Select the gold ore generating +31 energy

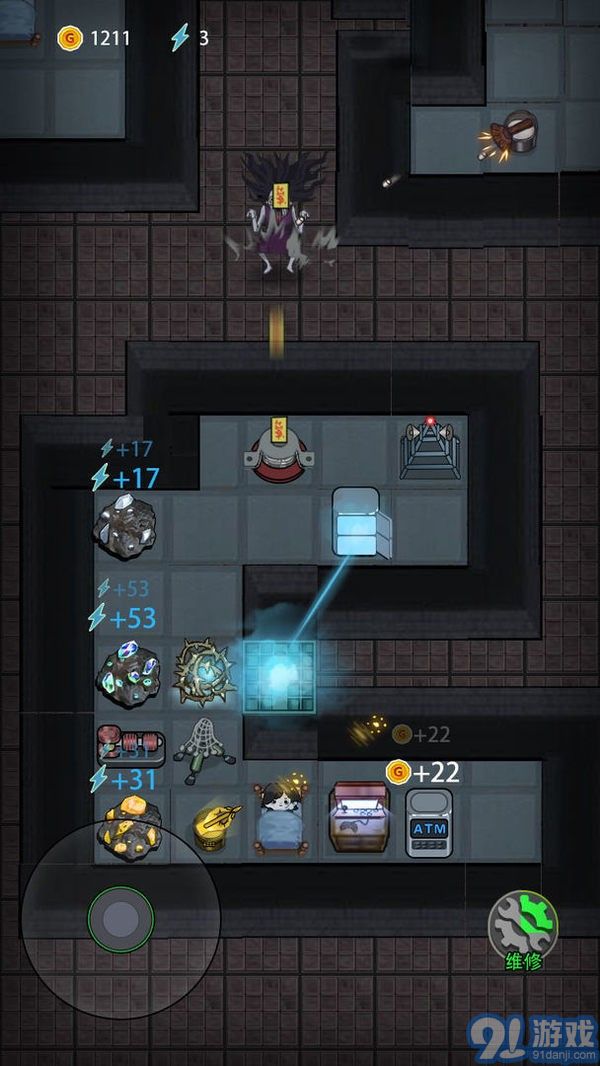[129, 825]
